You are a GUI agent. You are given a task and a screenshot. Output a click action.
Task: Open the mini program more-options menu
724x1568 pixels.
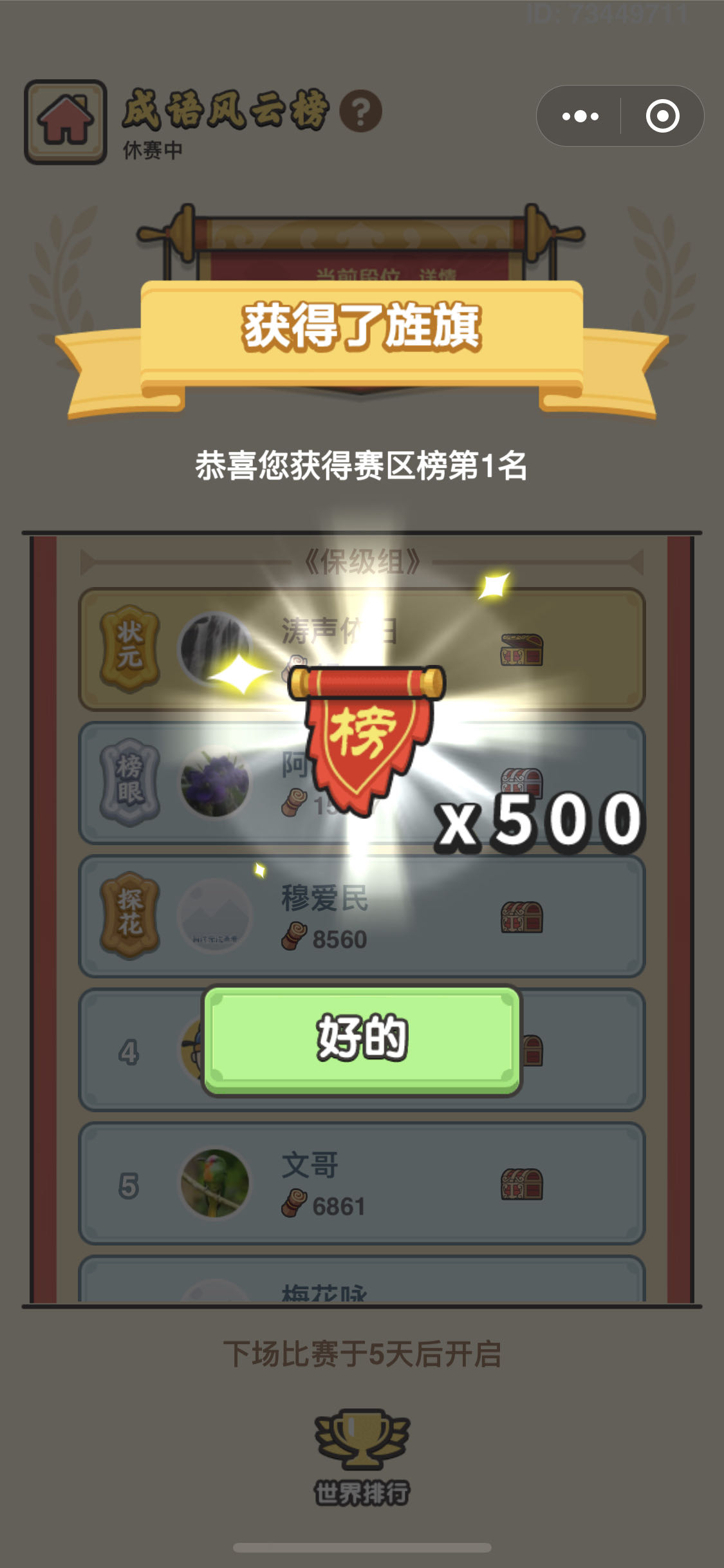pyautogui.click(x=580, y=117)
